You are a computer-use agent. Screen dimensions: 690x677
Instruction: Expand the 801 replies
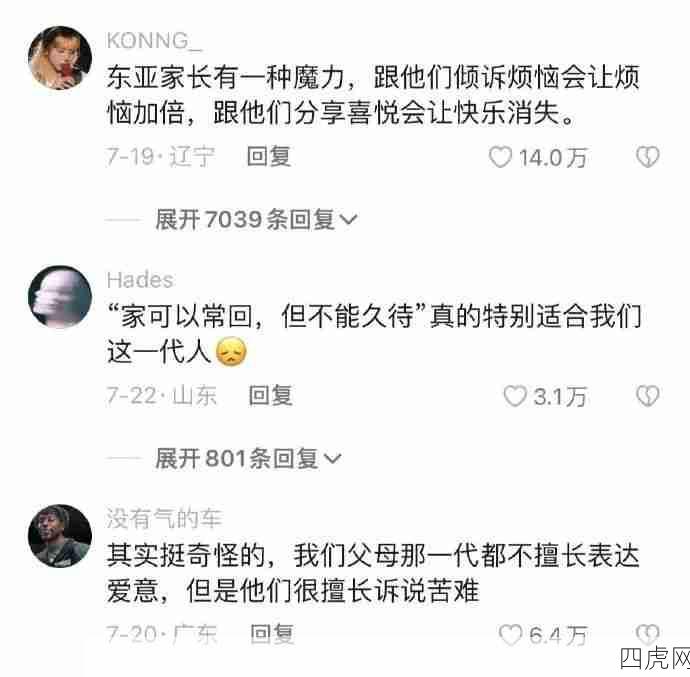click(247, 458)
